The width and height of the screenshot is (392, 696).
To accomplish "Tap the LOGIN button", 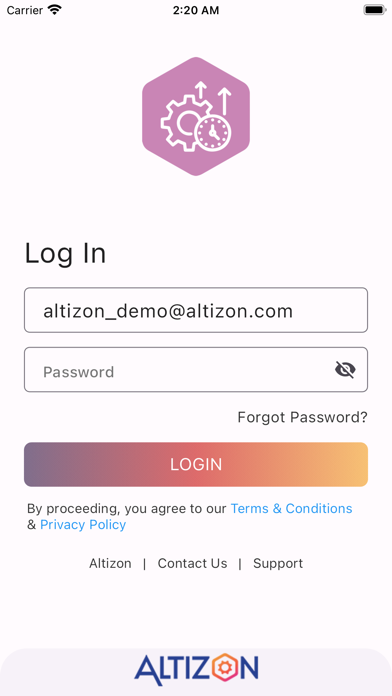I will click(x=196, y=464).
